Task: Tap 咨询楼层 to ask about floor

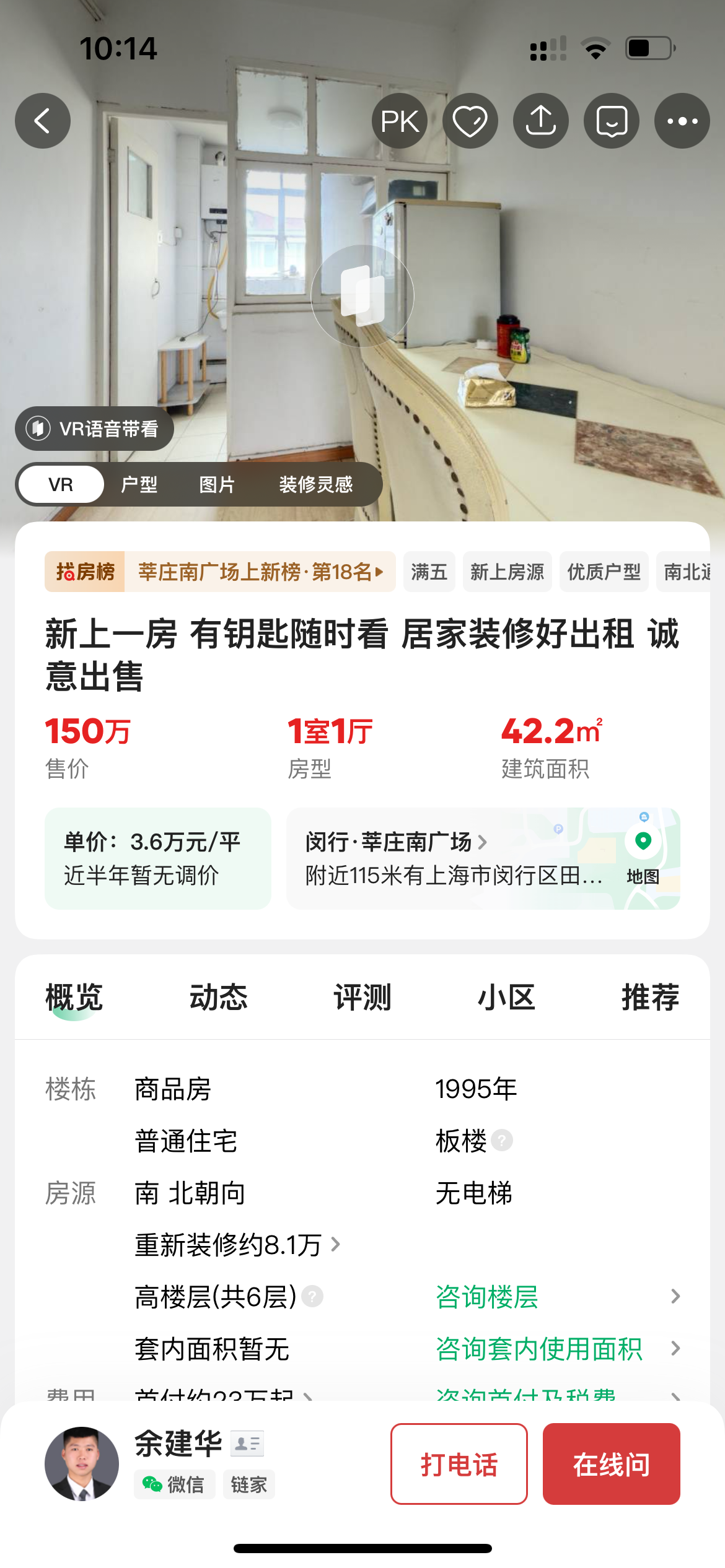Action: 487,1297
